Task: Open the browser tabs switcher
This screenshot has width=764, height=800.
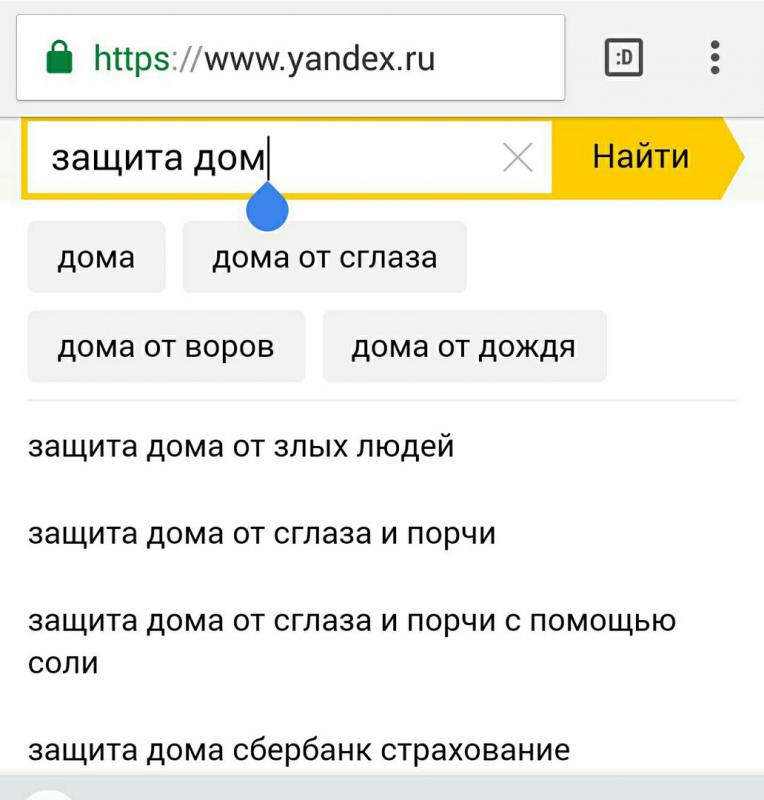Action: [624, 58]
